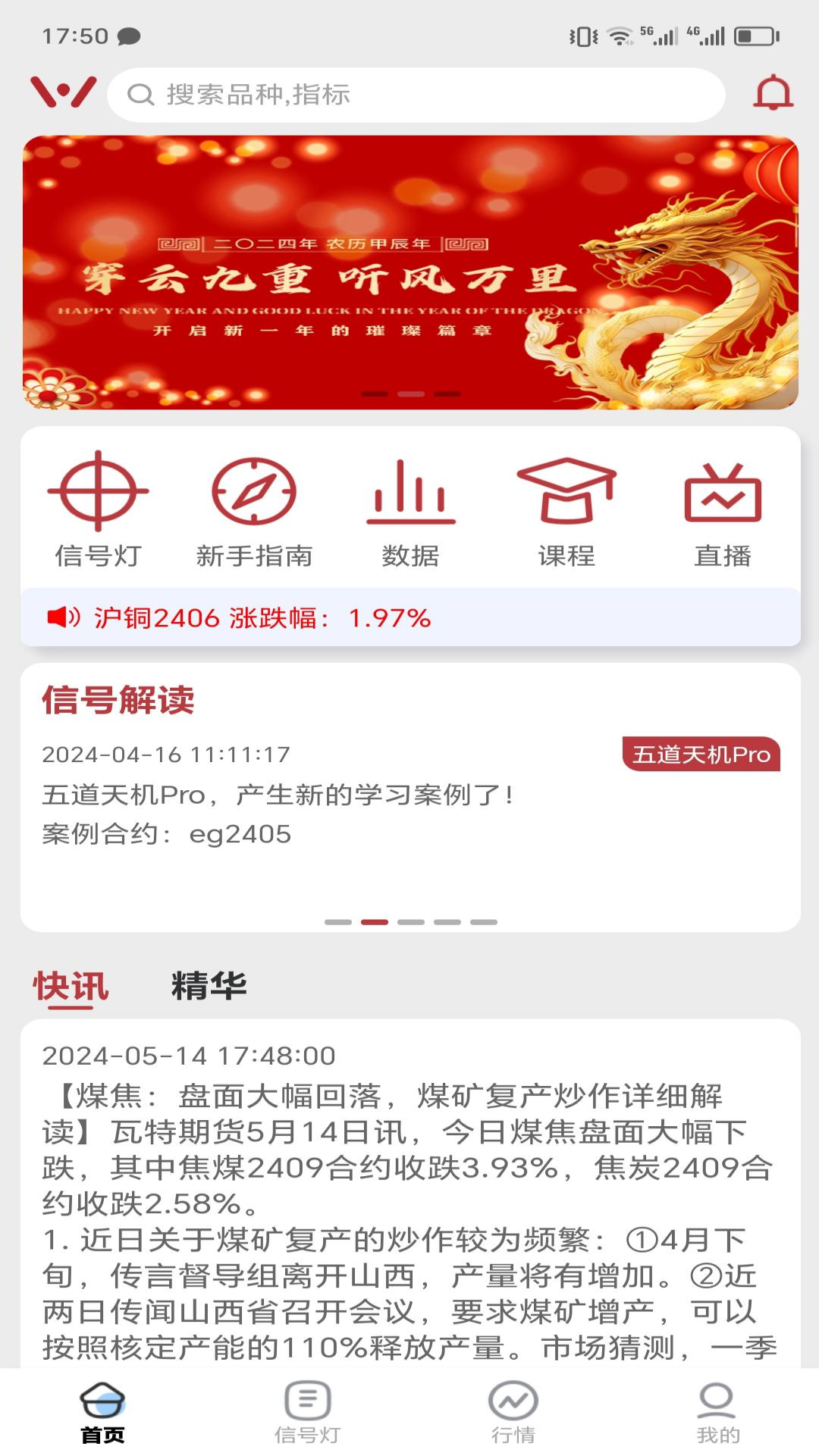This screenshot has height=1456, width=819.
Task: Read the 煤焦 盘面大幅回落 news item
Action: [x=410, y=1198]
